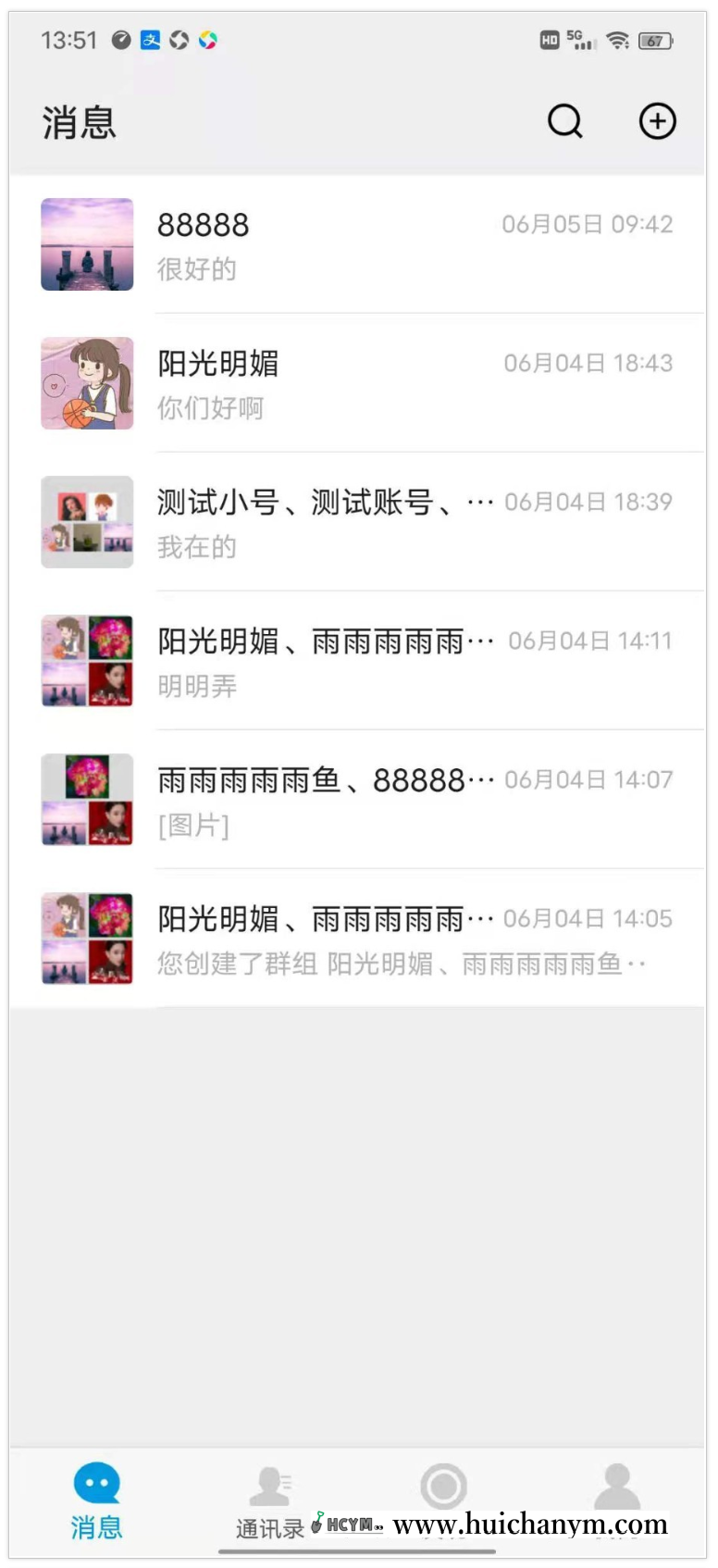Tap the plus icon to add a new chat
Viewport: 718px width, 1568px height.
coord(657,121)
